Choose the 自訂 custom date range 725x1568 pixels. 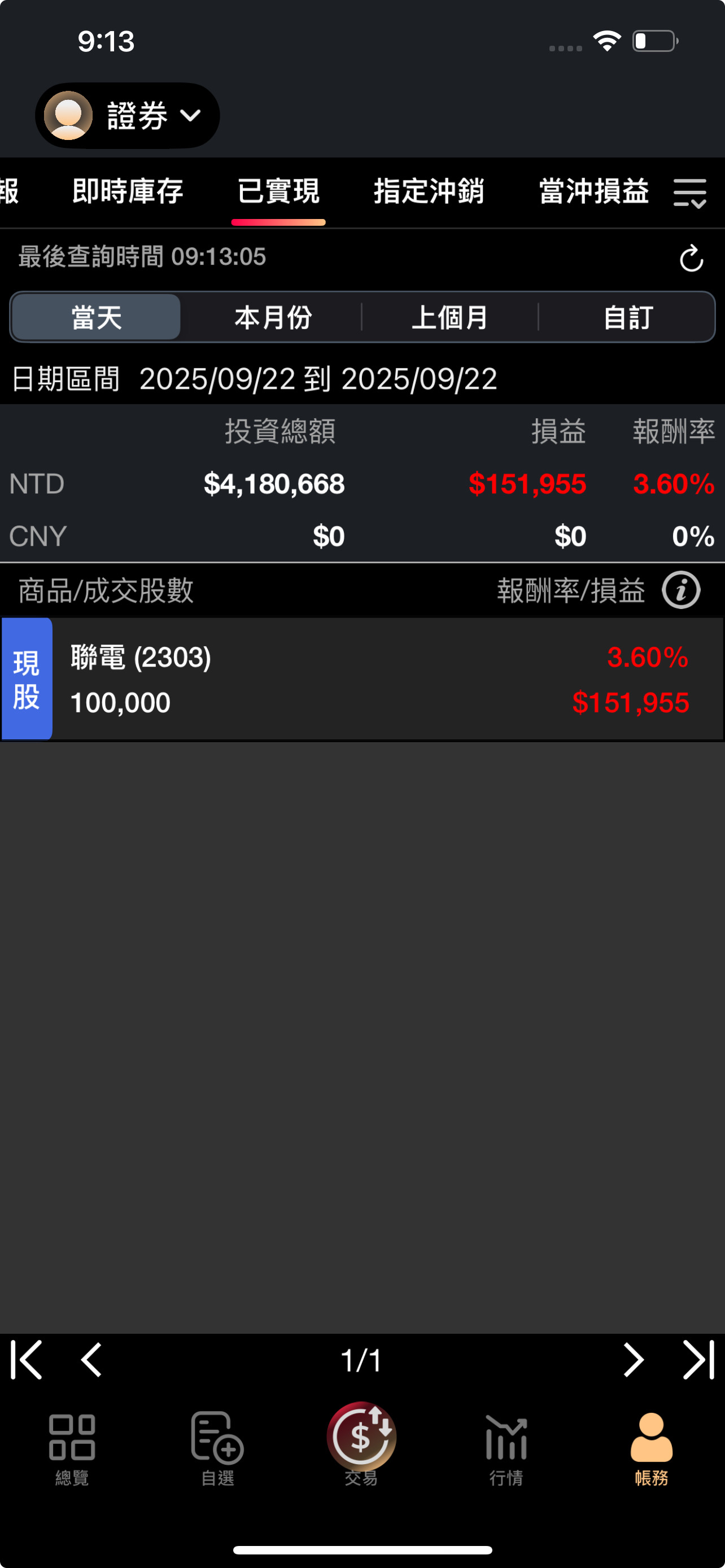pyautogui.click(x=628, y=318)
